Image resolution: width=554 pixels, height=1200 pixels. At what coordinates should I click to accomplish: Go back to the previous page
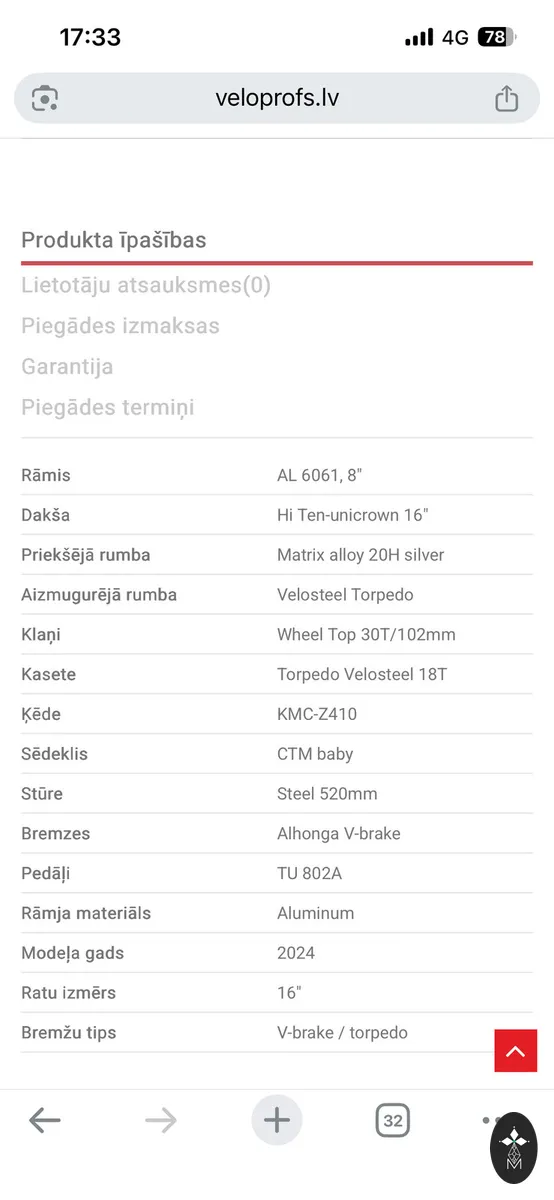[x=45, y=1120]
